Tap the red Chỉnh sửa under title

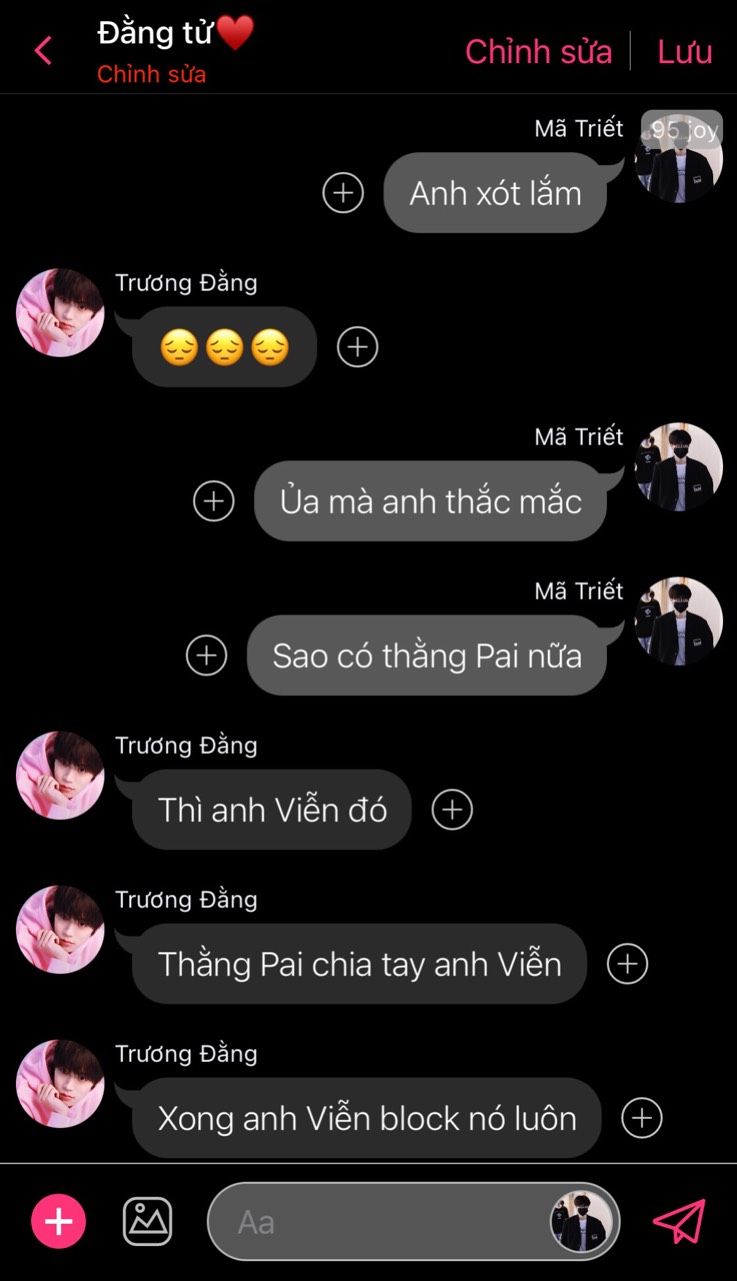[x=151, y=74]
